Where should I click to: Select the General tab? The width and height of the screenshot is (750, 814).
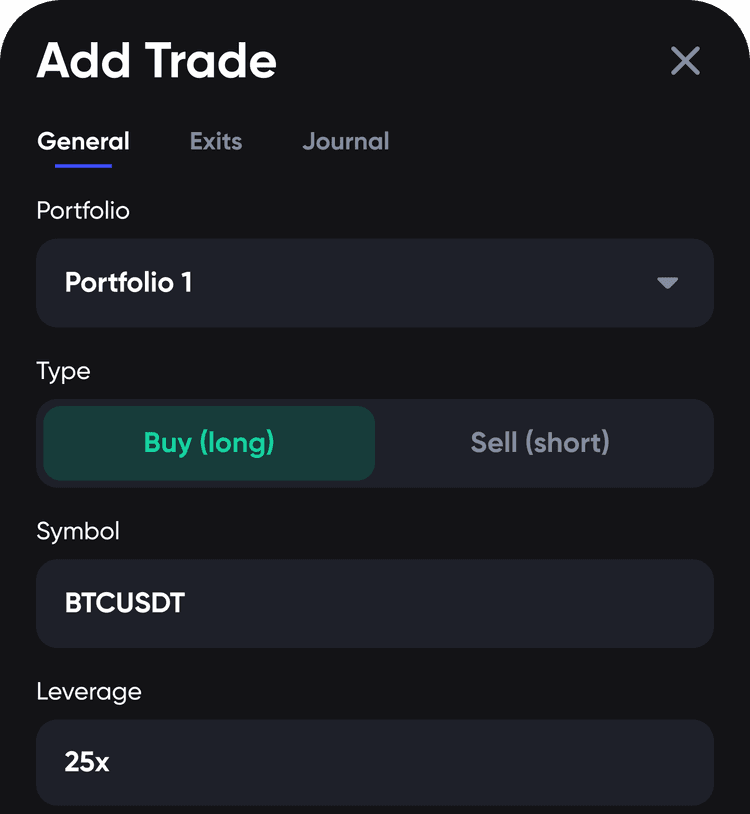point(83,141)
